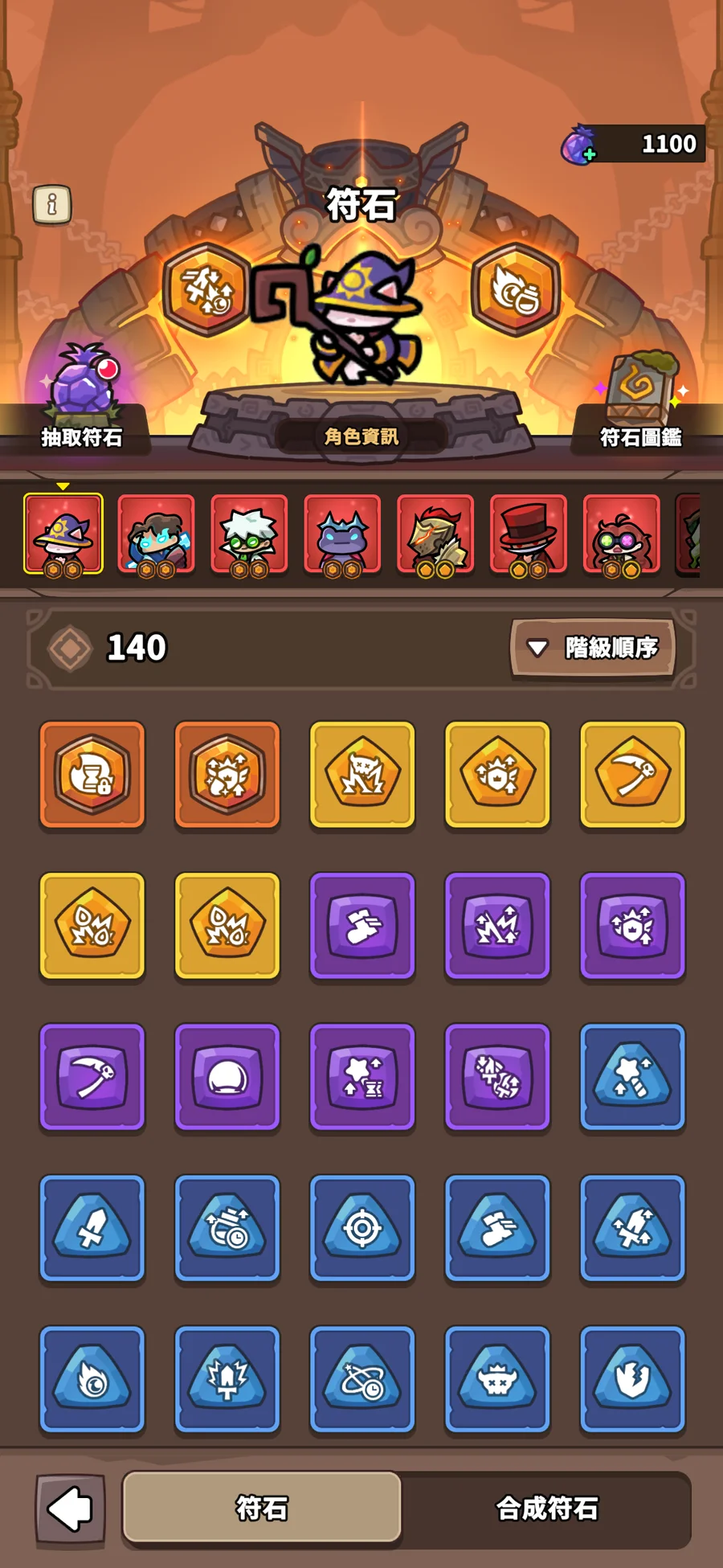
Task: Select the purple boot rune
Action: [x=362, y=926]
